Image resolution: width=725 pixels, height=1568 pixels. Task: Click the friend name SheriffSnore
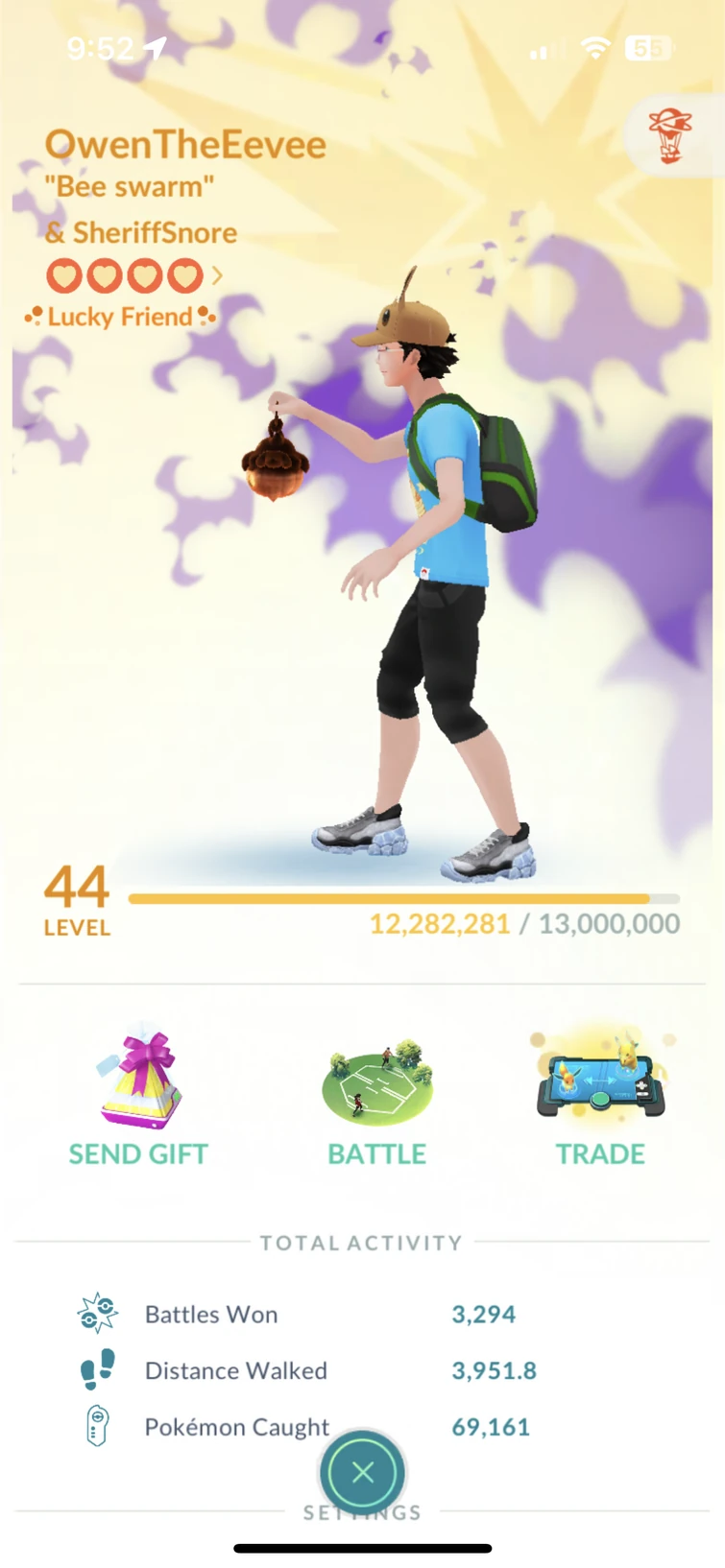coord(141,232)
